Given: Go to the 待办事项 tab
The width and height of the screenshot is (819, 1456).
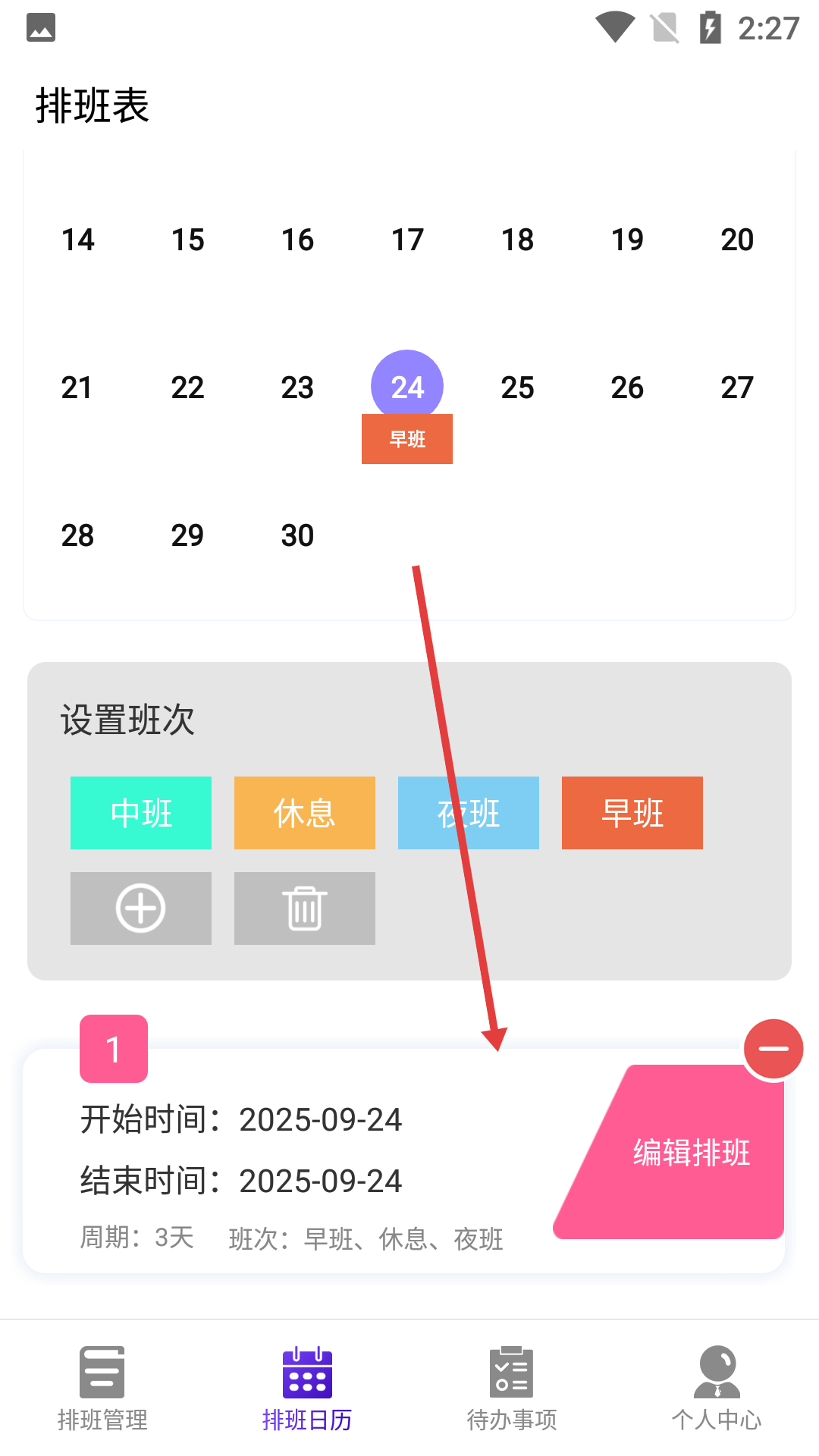Looking at the screenshot, I should [512, 1388].
